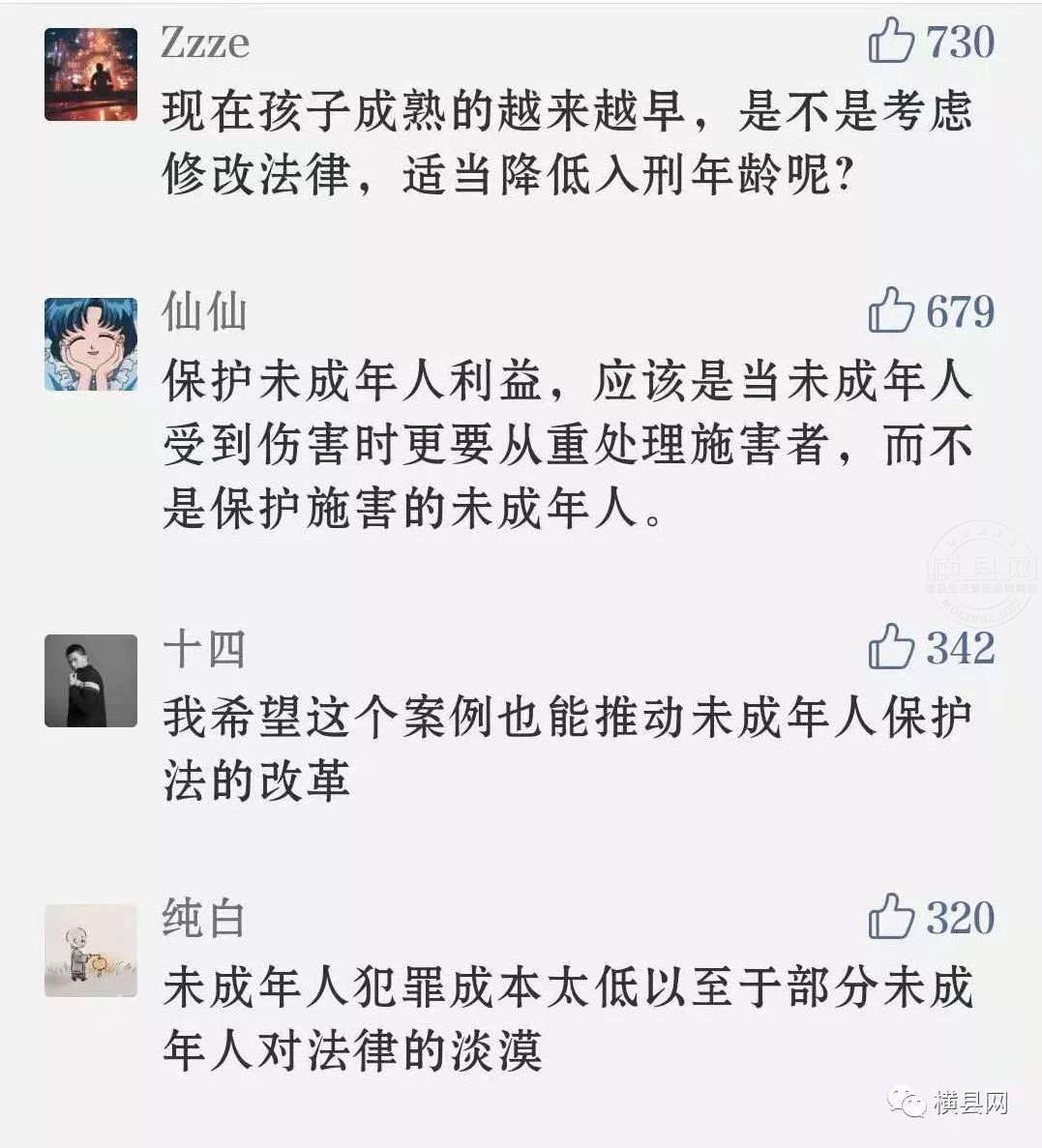Like 十四's comment

click(x=891, y=647)
